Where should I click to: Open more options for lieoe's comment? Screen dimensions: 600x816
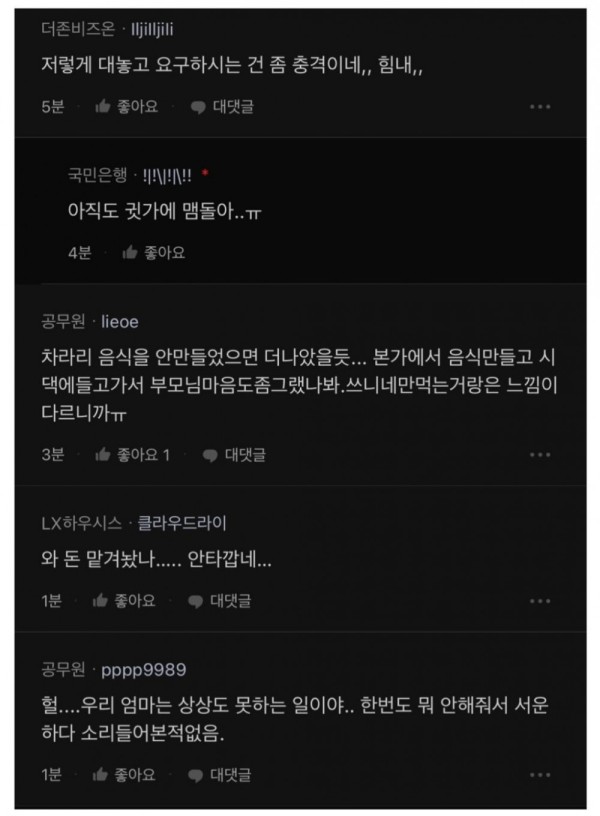point(539,455)
